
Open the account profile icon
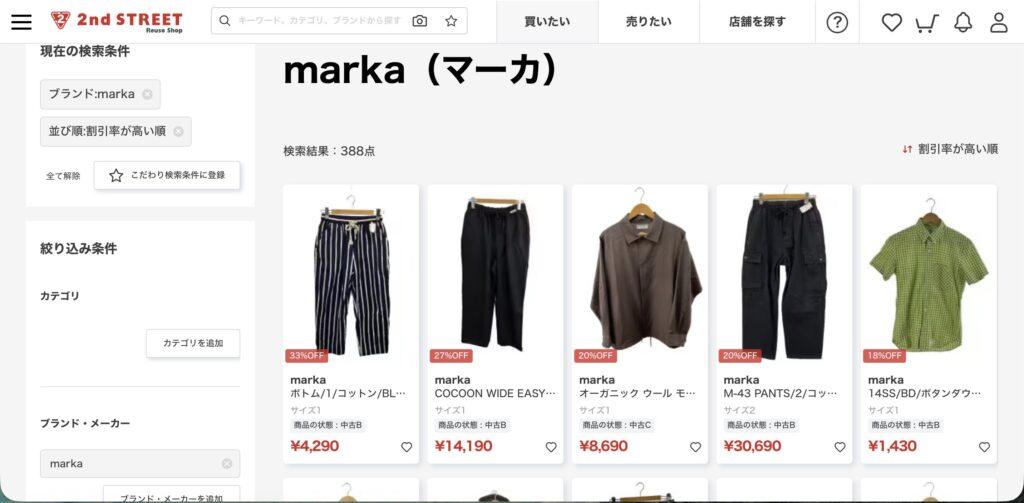pyautogui.click(x=998, y=22)
